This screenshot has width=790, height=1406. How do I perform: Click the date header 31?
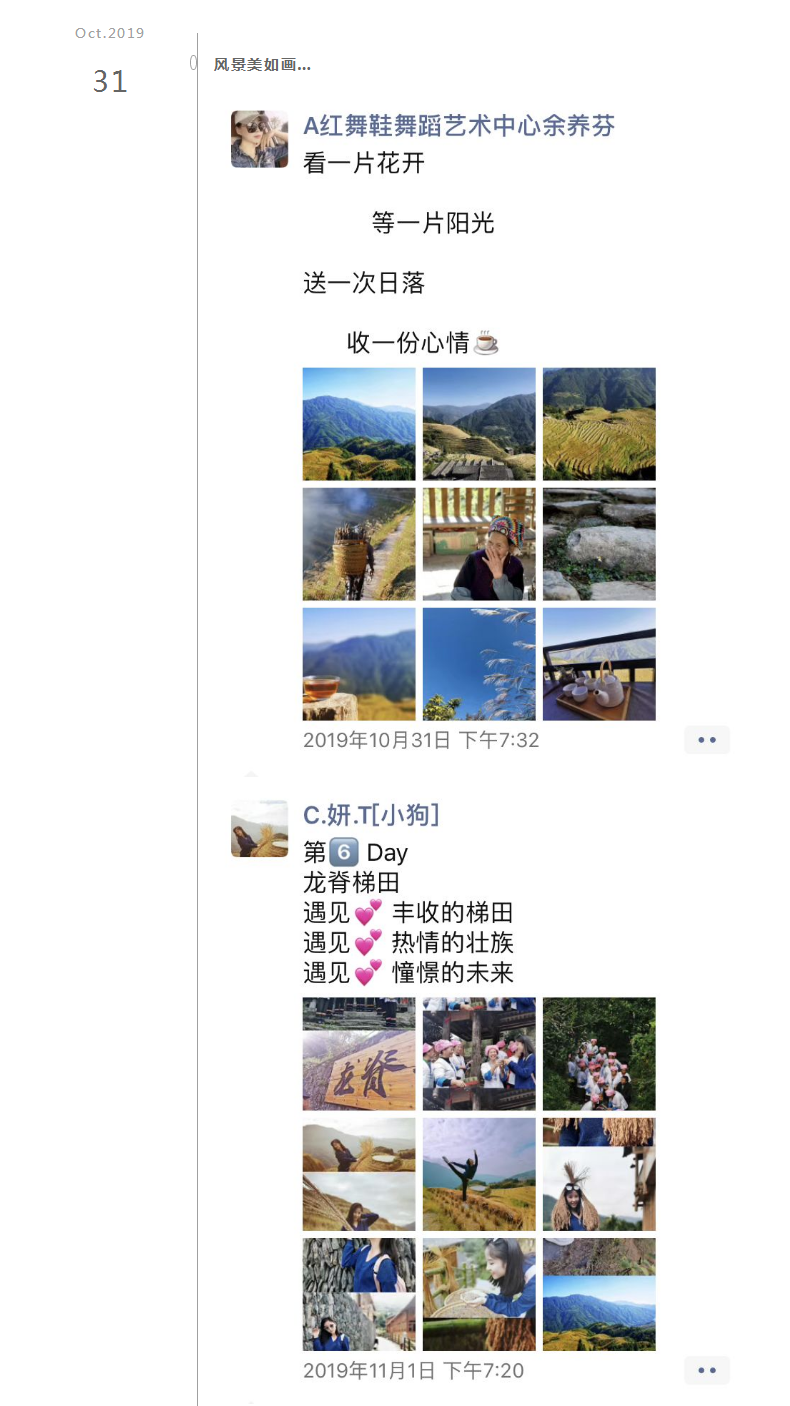(x=111, y=82)
